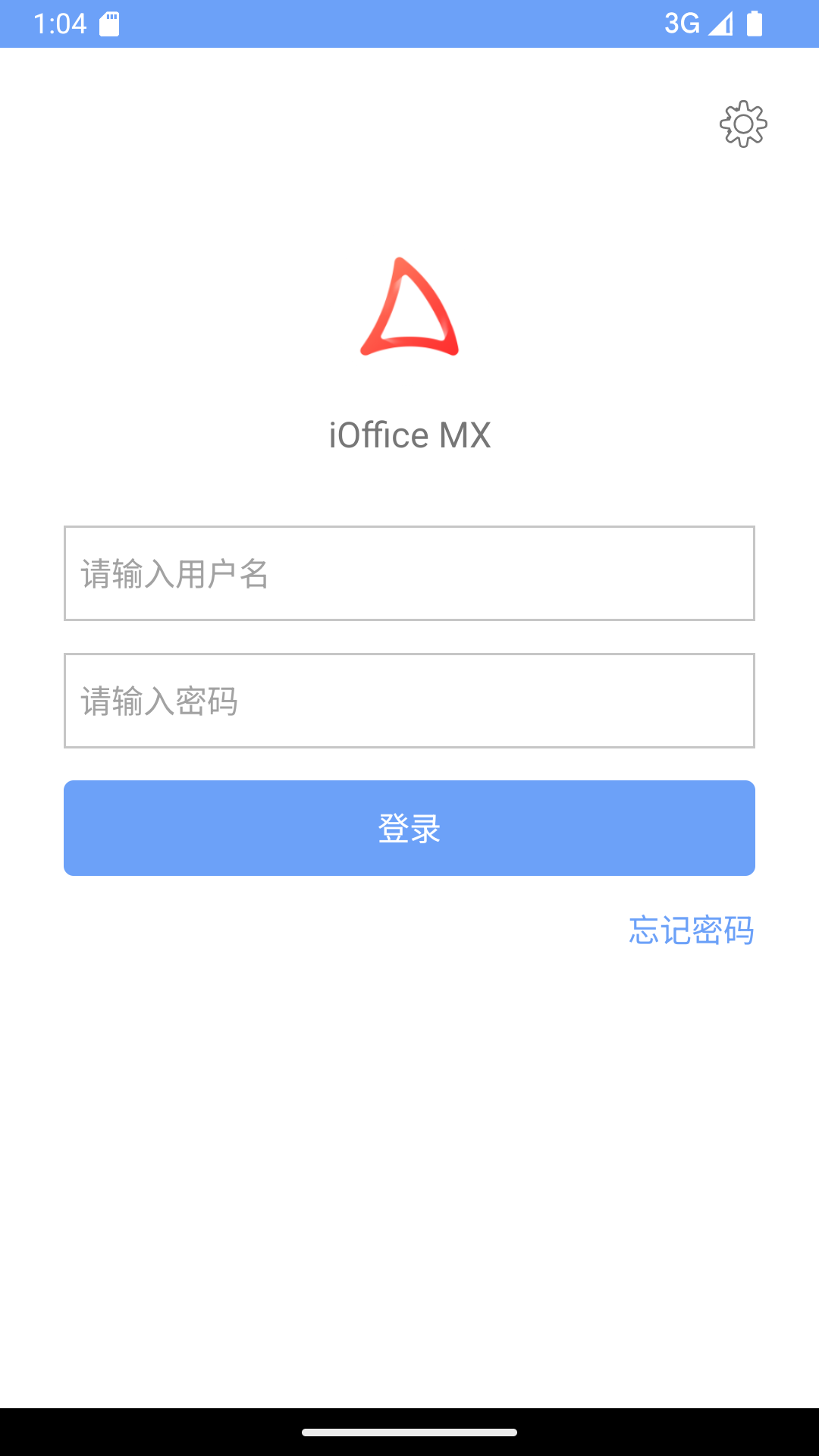Select the username input placeholder text
Viewport: 819px width, 1456px height.
(x=175, y=574)
